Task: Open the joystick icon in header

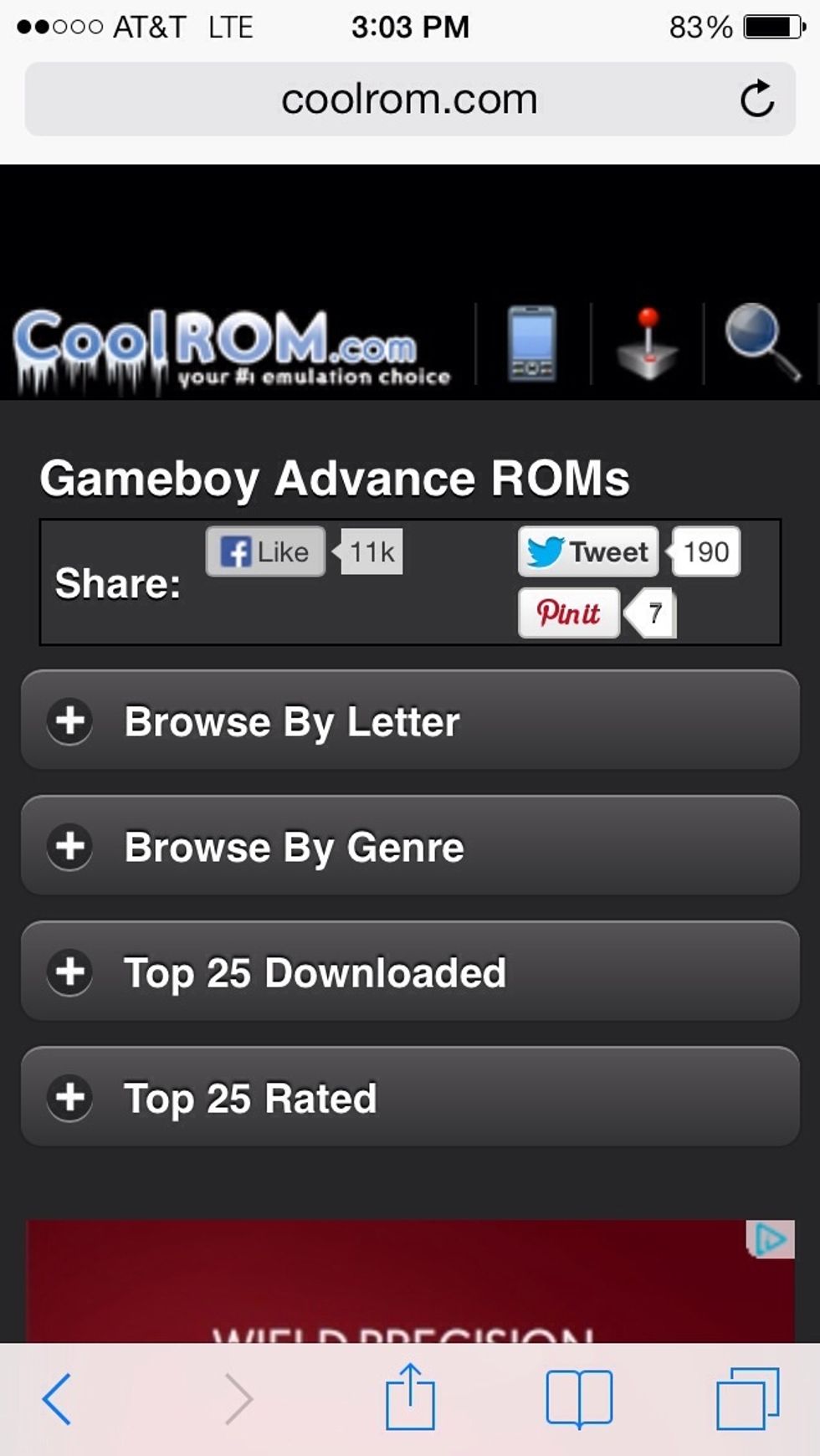Action: 646,344
